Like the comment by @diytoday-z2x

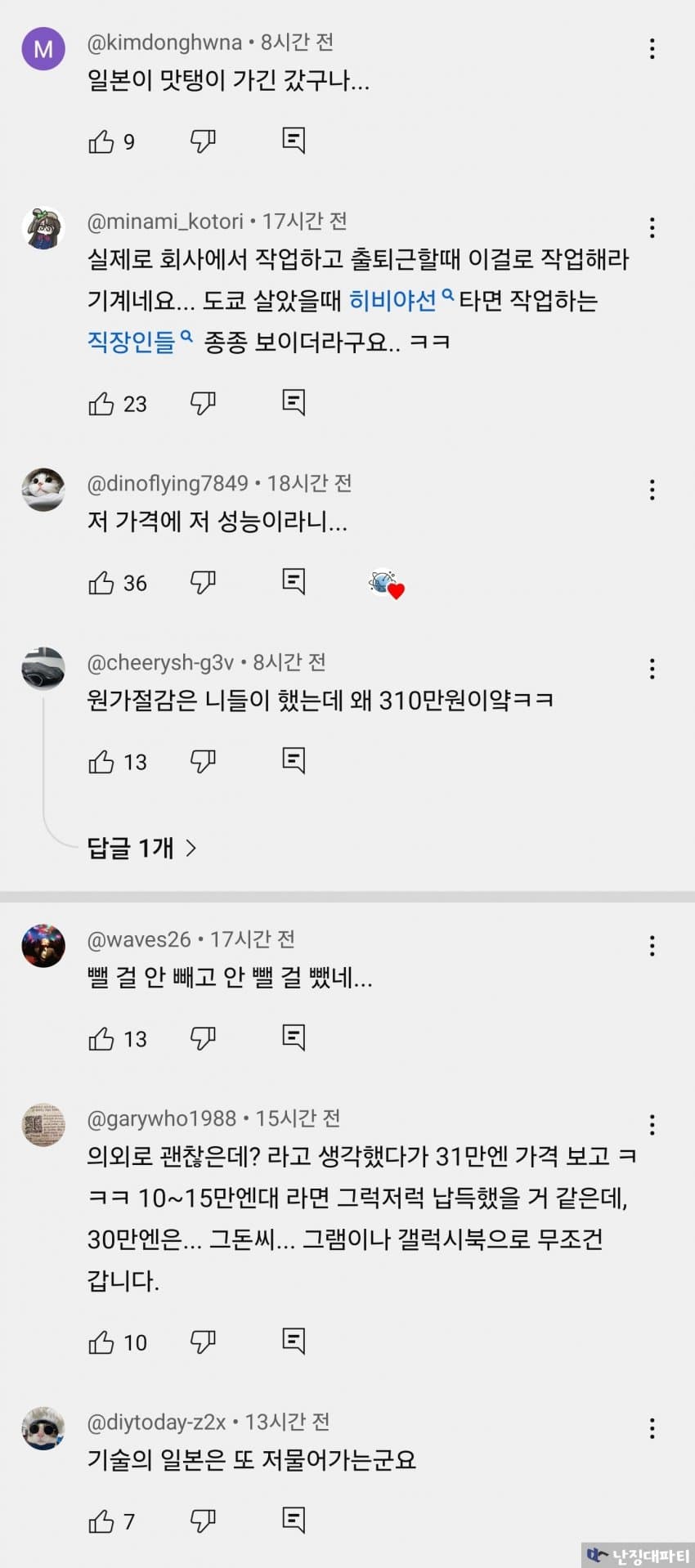101,1521
